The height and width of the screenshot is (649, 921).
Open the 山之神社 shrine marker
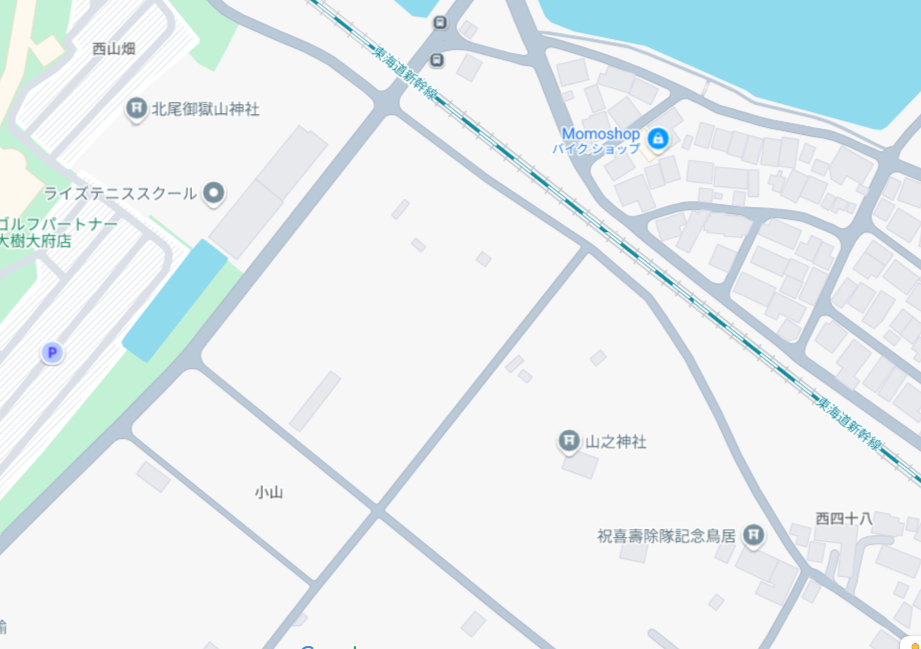(569, 441)
